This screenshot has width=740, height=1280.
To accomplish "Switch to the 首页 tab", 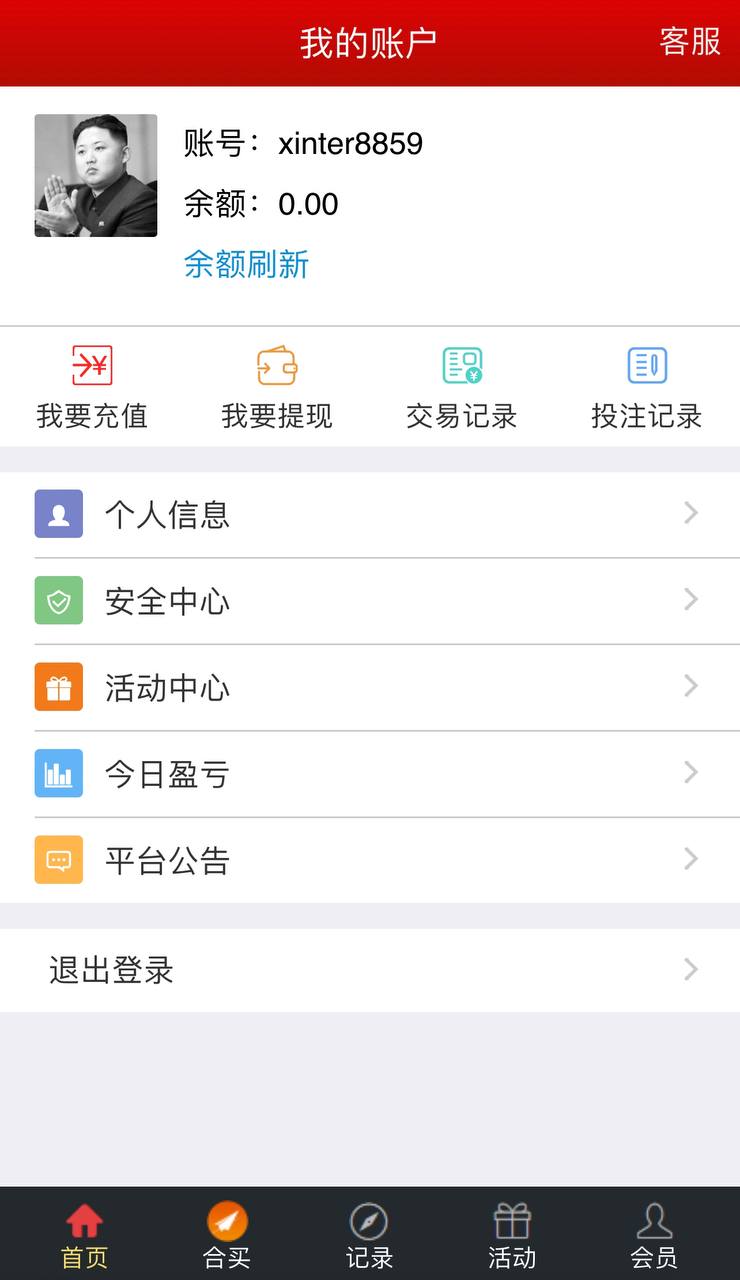I will 84,1235.
